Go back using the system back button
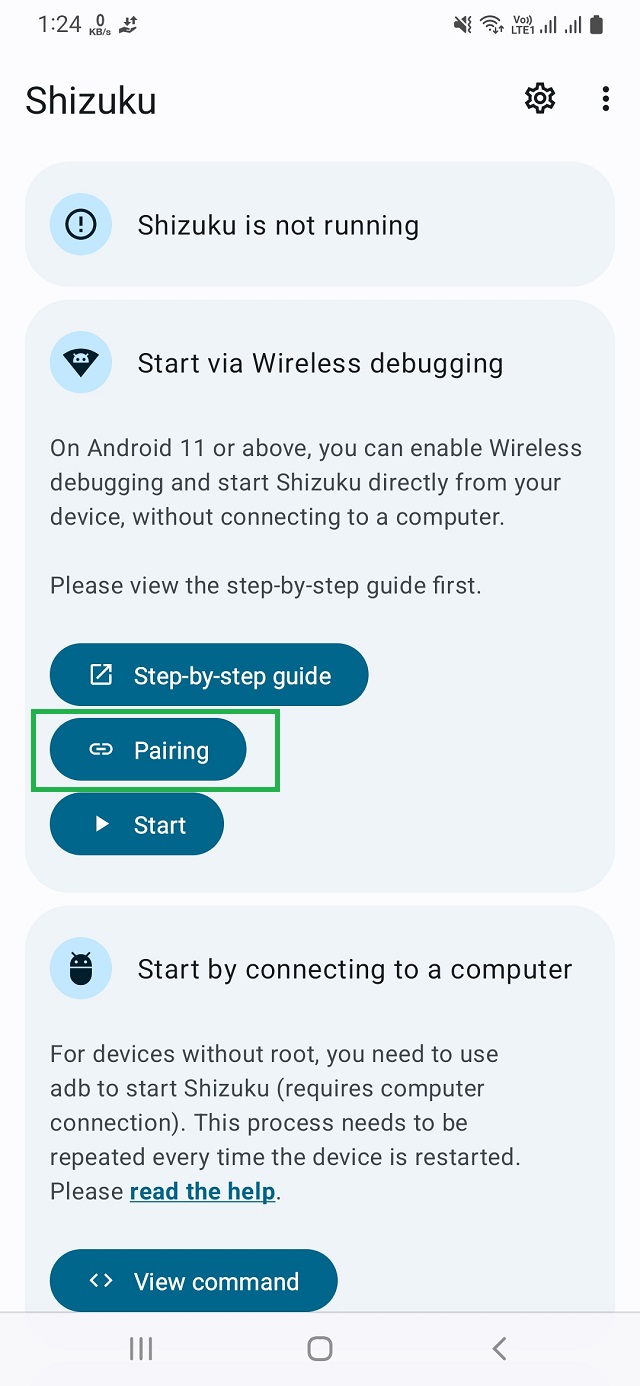The height and width of the screenshot is (1386, 640). pos(499,1349)
